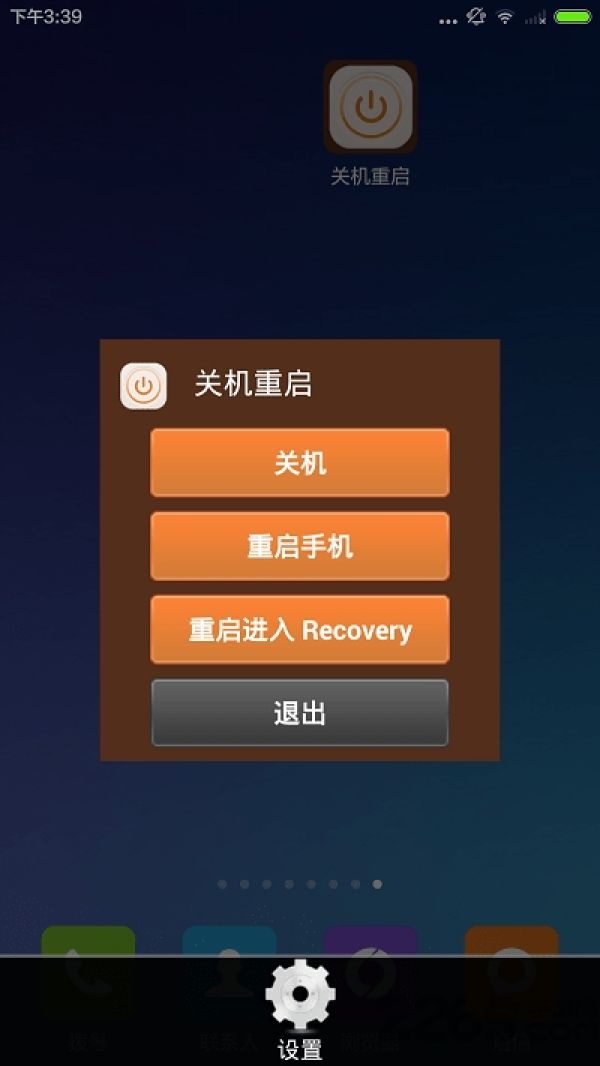Select 关机 to power off
Viewport: 600px width, 1066px height.
tap(300, 462)
